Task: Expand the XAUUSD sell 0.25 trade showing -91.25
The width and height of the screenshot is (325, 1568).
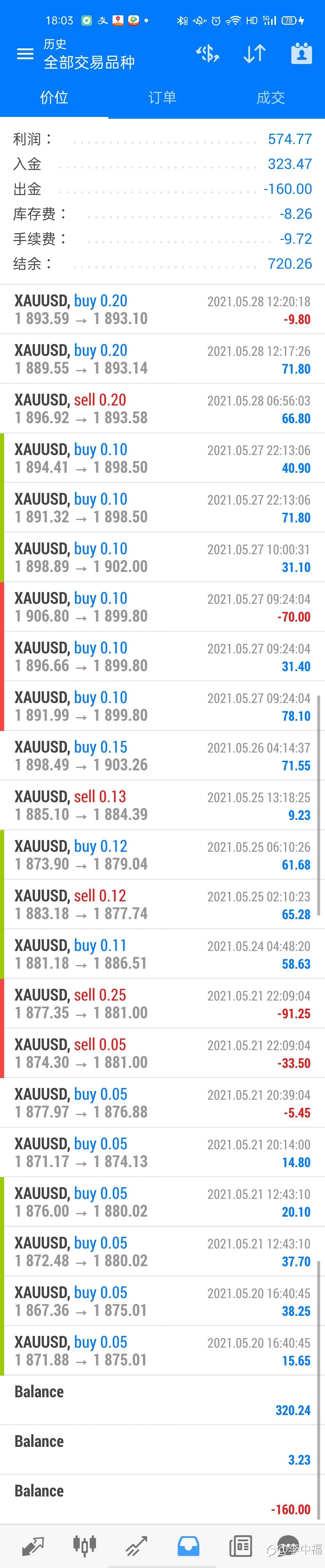Action: tap(162, 1004)
